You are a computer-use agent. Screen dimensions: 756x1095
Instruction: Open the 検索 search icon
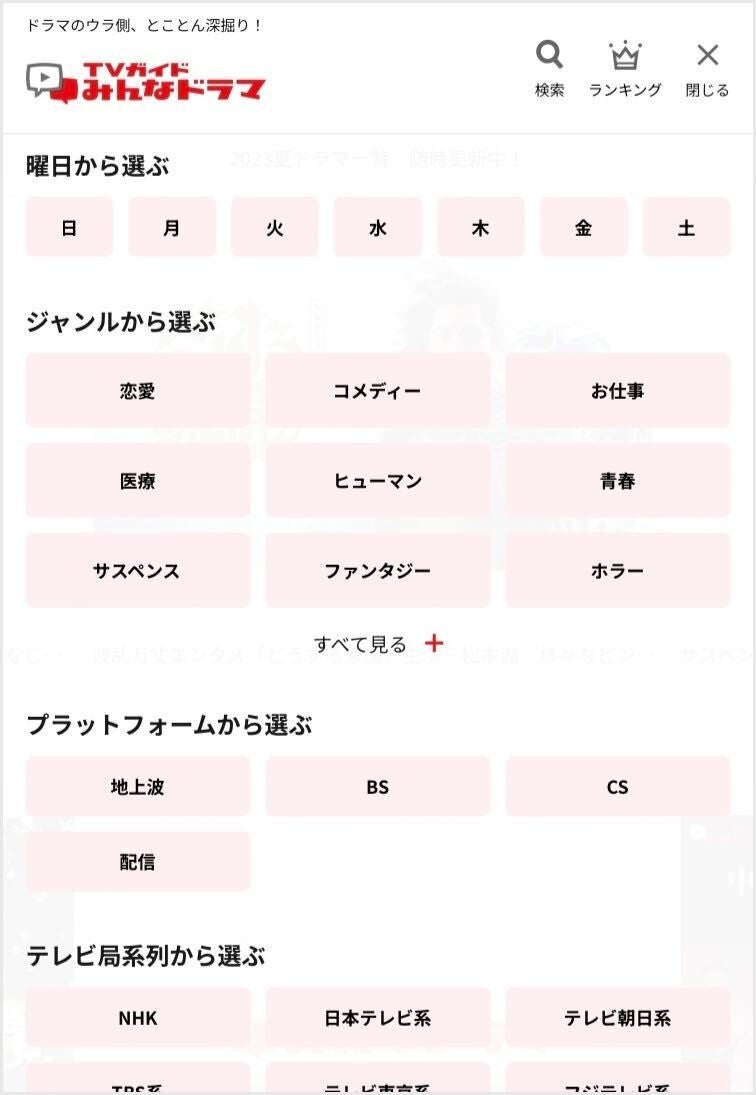pos(549,68)
